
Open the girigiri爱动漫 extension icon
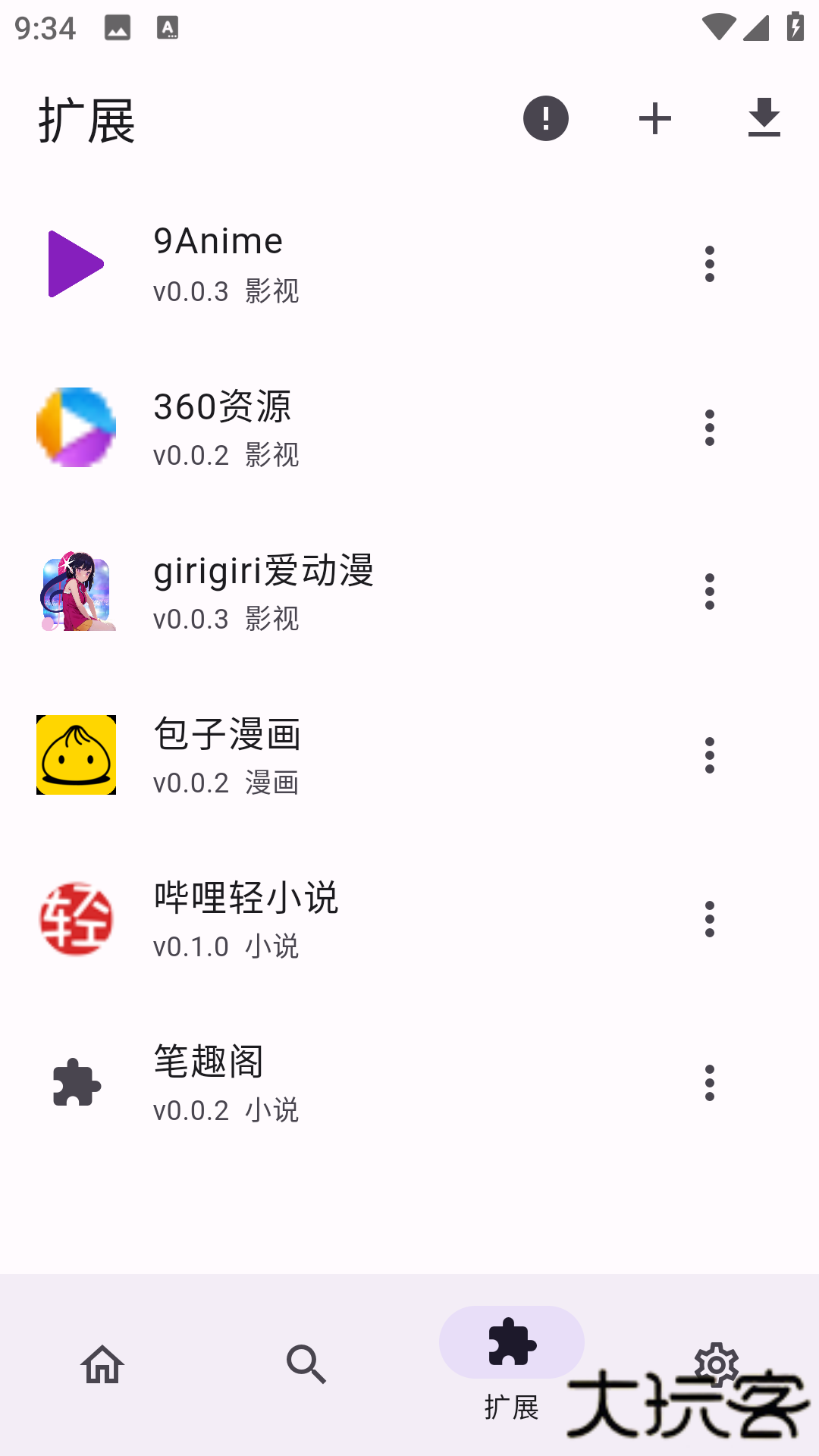pyautogui.click(x=76, y=593)
